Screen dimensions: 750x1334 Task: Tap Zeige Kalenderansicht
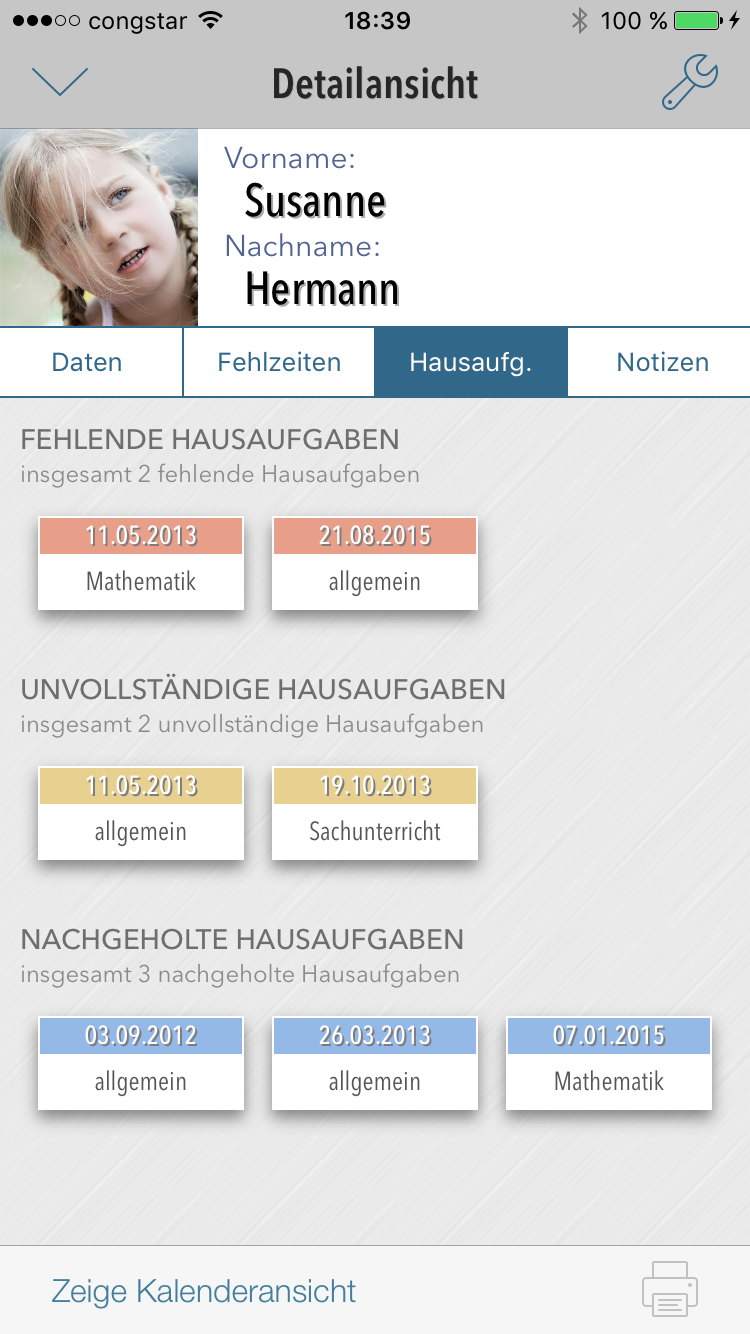click(204, 1291)
